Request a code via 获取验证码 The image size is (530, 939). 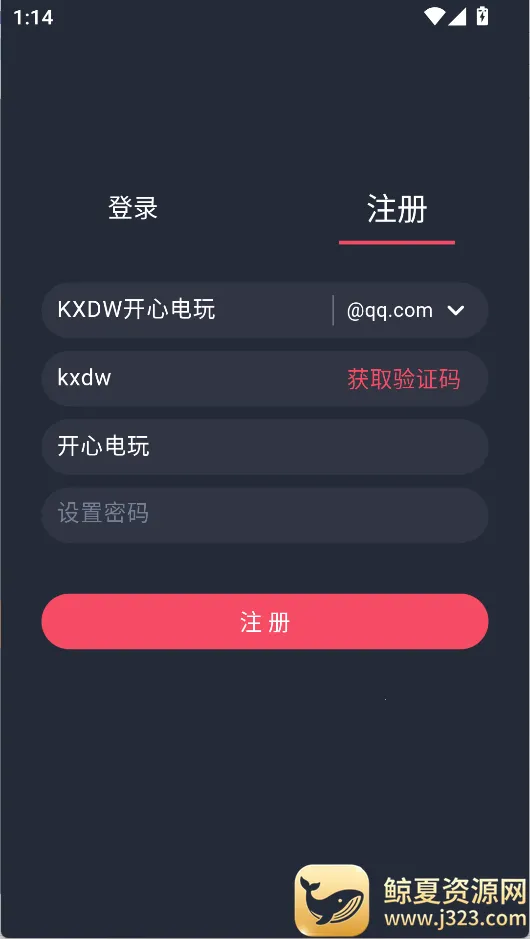(404, 379)
